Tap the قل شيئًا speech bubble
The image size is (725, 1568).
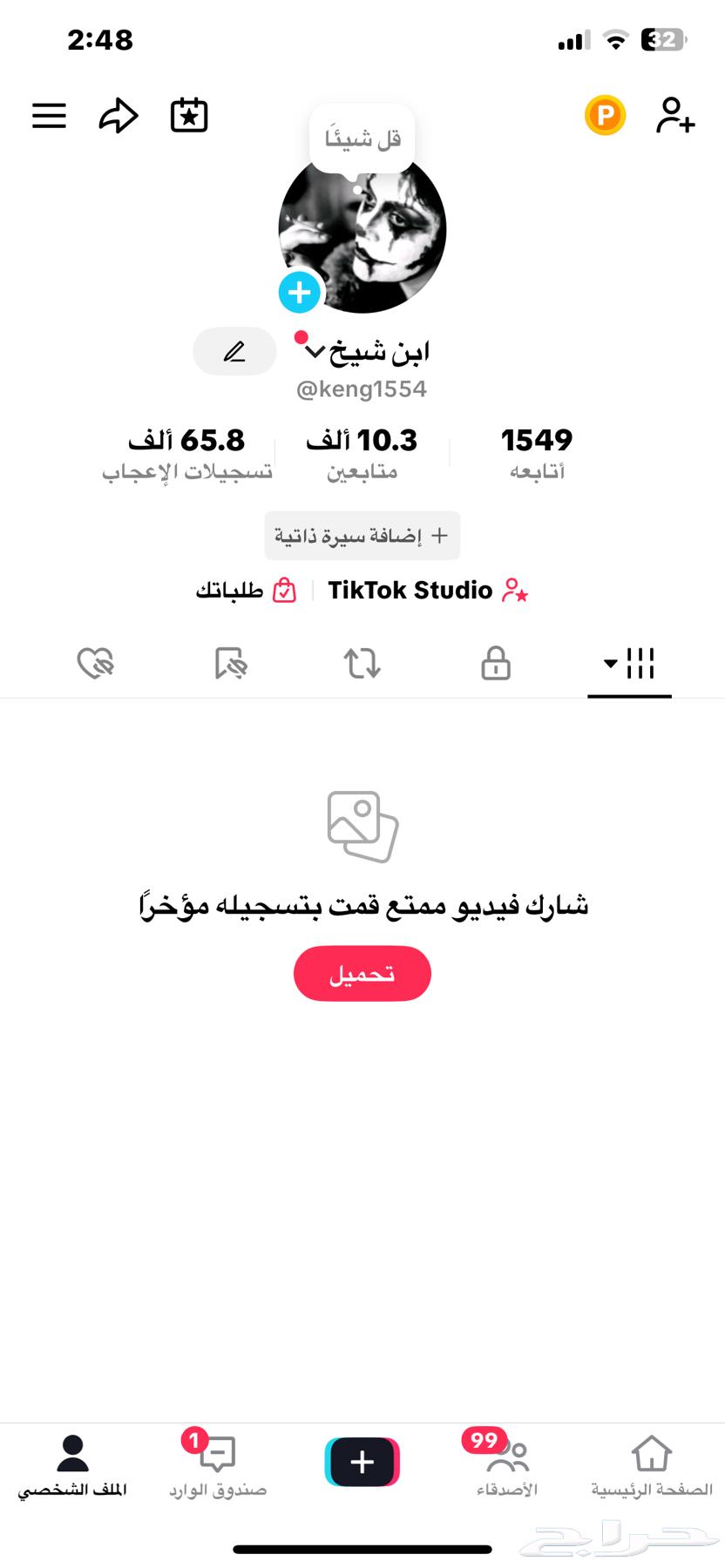click(x=362, y=135)
